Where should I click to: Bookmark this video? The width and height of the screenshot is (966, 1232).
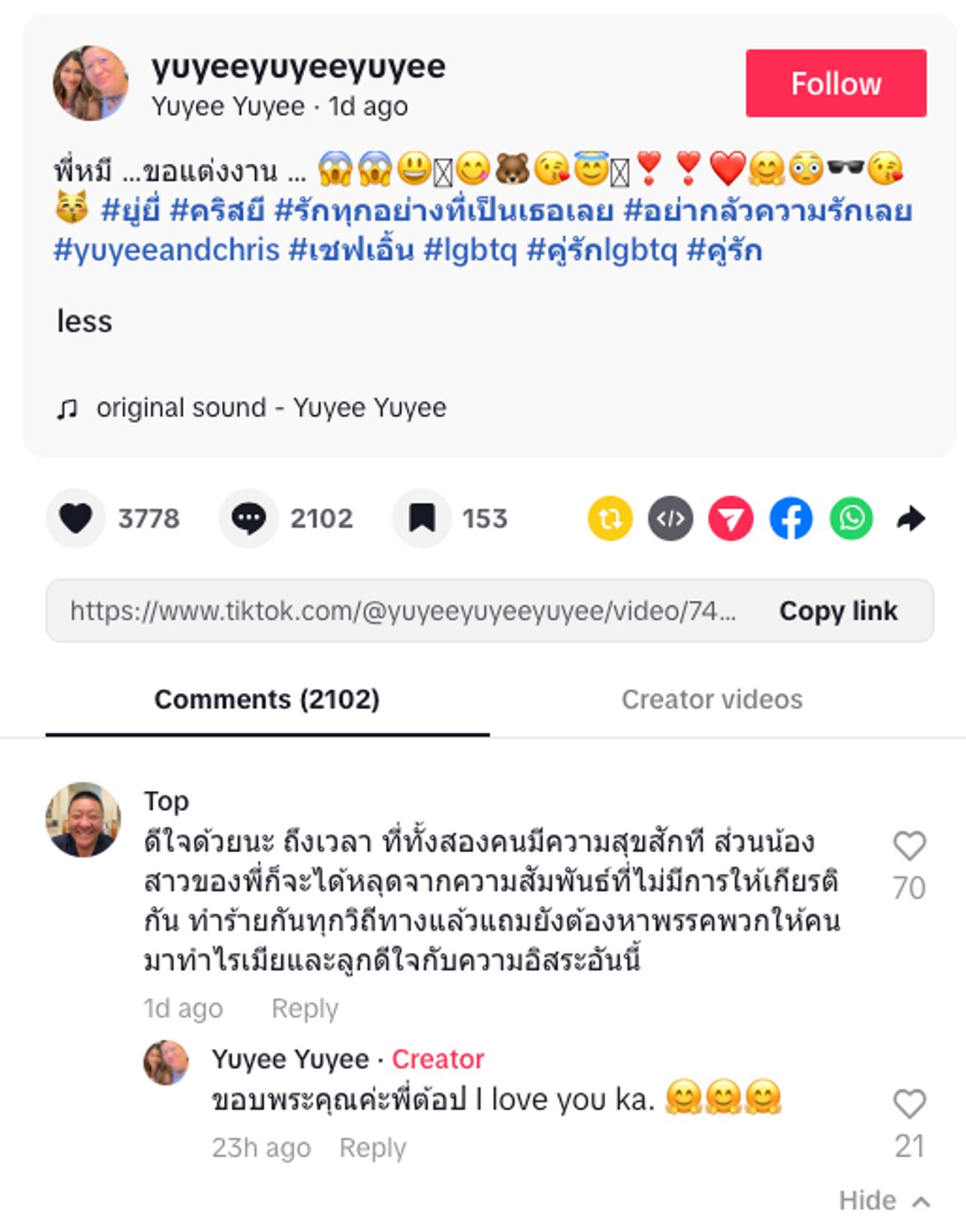(422, 519)
